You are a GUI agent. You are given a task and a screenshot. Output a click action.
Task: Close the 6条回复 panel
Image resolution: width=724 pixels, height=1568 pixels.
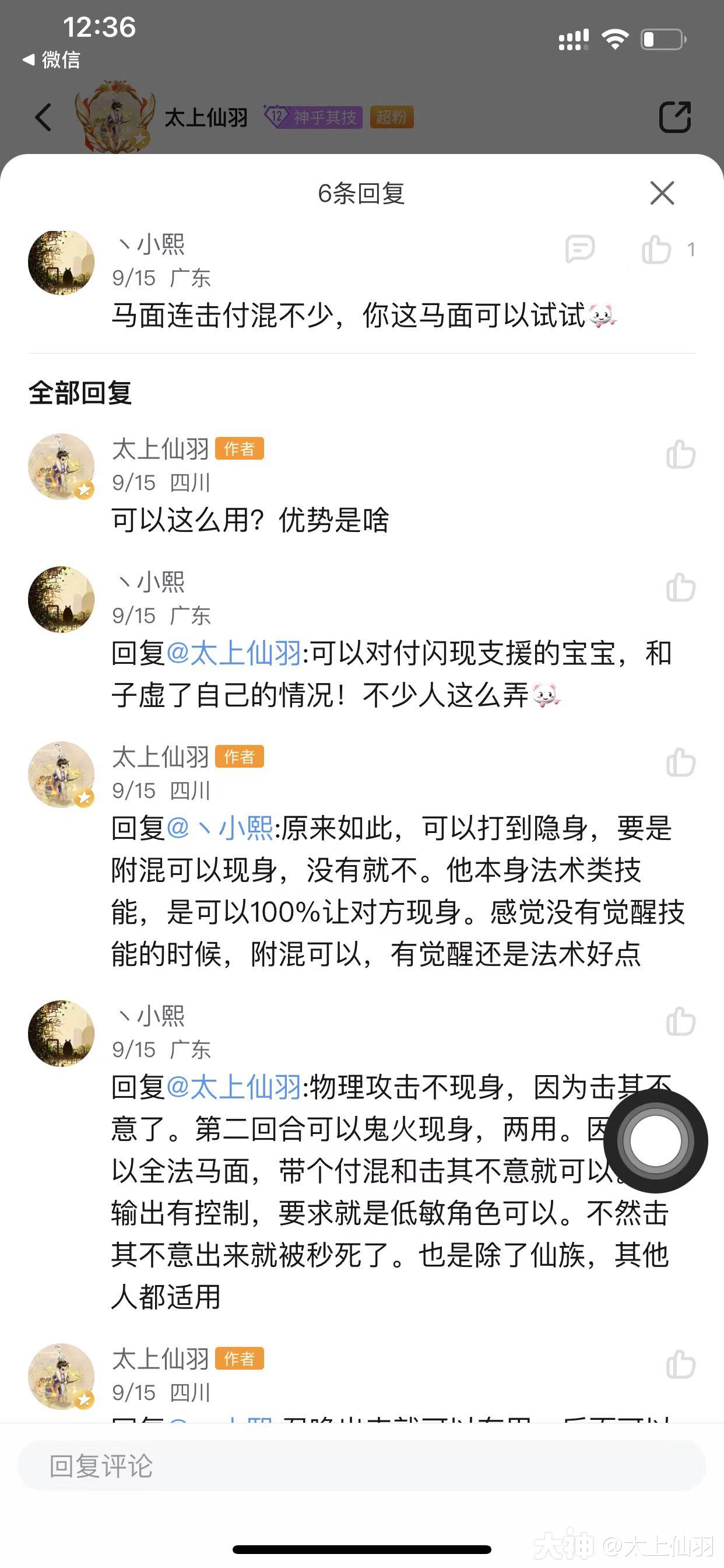point(661,193)
